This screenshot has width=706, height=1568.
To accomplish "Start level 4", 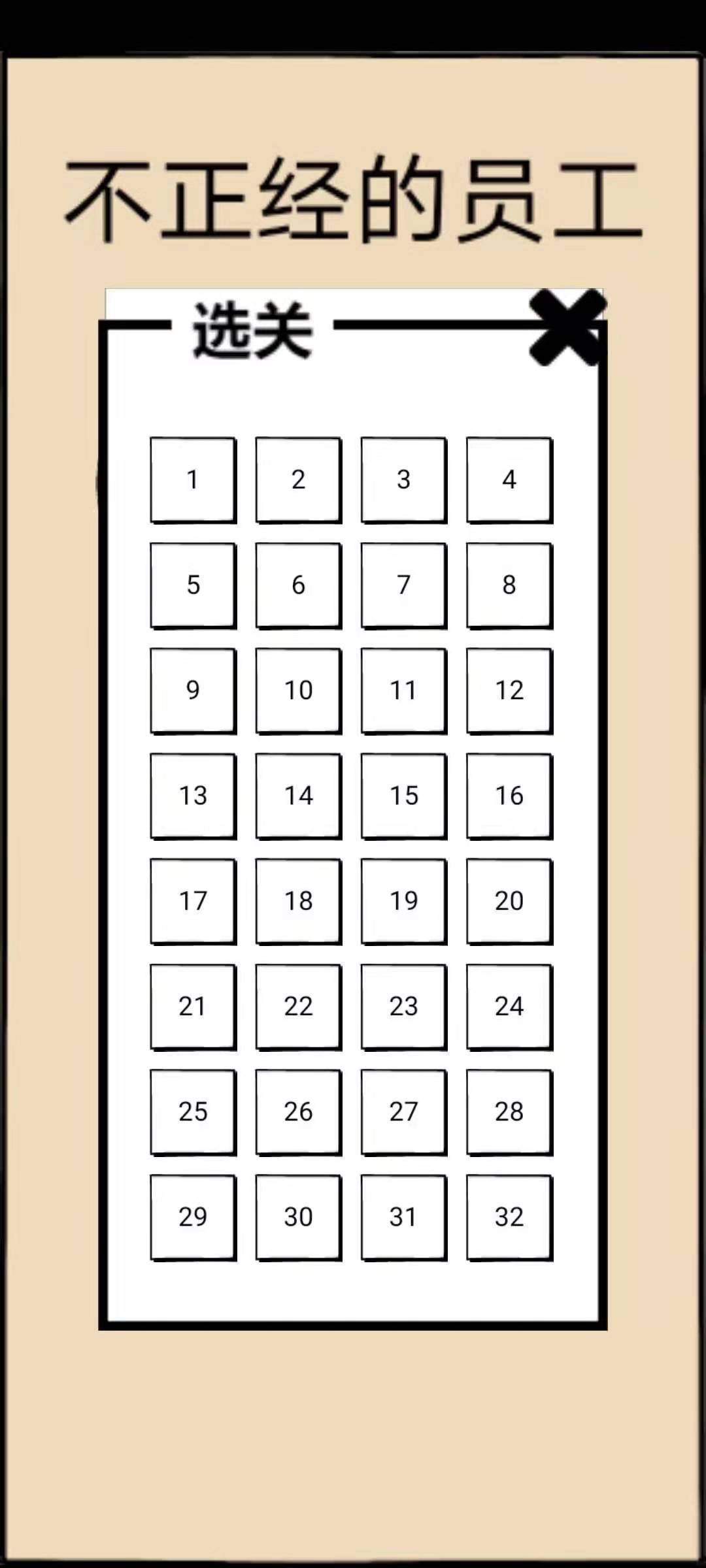I will click(509, 480).
